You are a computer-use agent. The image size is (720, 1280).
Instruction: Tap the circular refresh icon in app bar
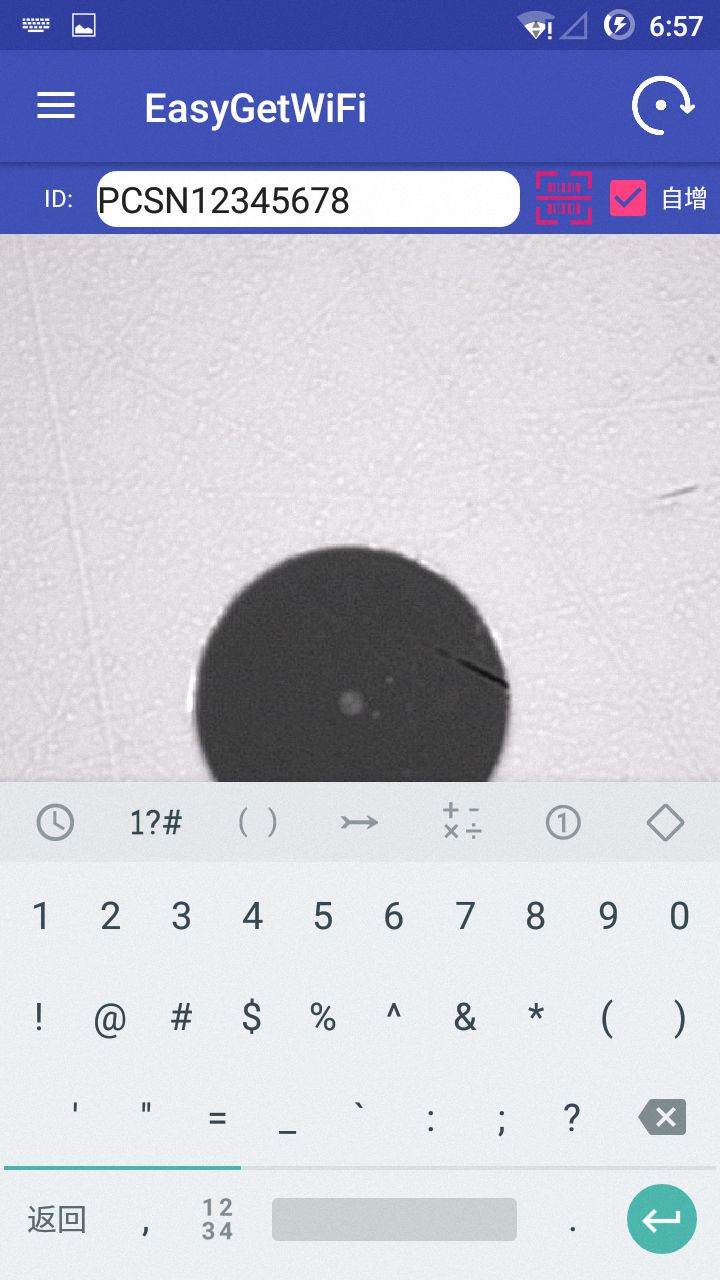point(663,105)
